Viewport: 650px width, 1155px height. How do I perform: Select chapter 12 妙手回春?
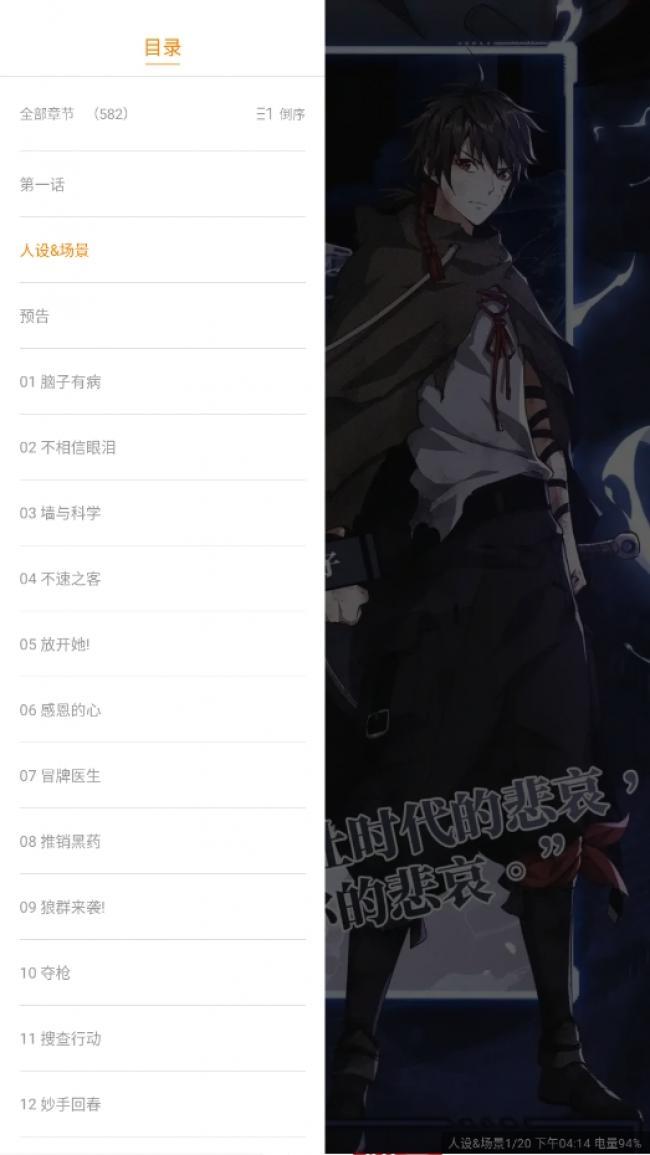click(60, 1105)
